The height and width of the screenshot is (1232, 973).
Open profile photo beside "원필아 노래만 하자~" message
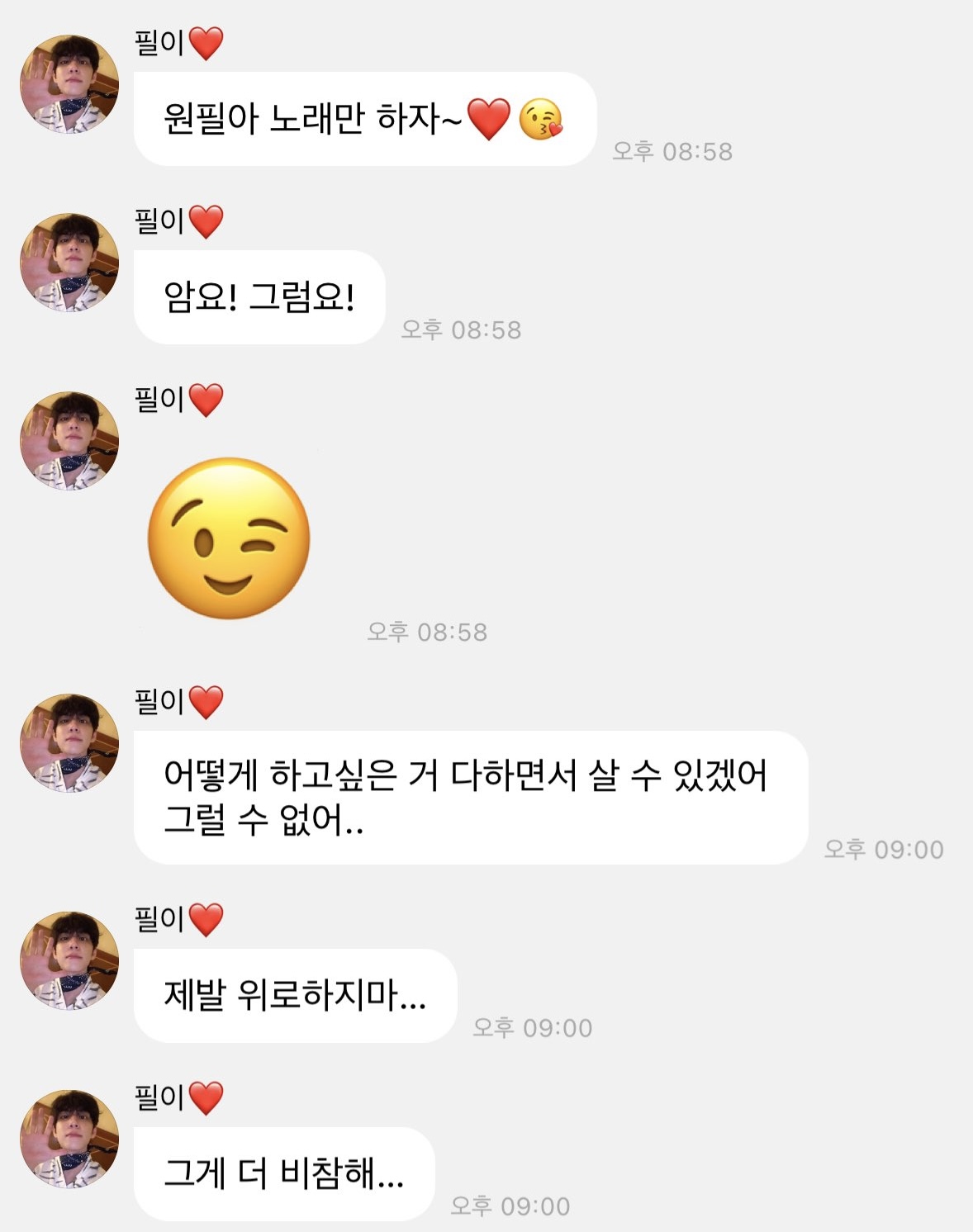tap(69, 84)
